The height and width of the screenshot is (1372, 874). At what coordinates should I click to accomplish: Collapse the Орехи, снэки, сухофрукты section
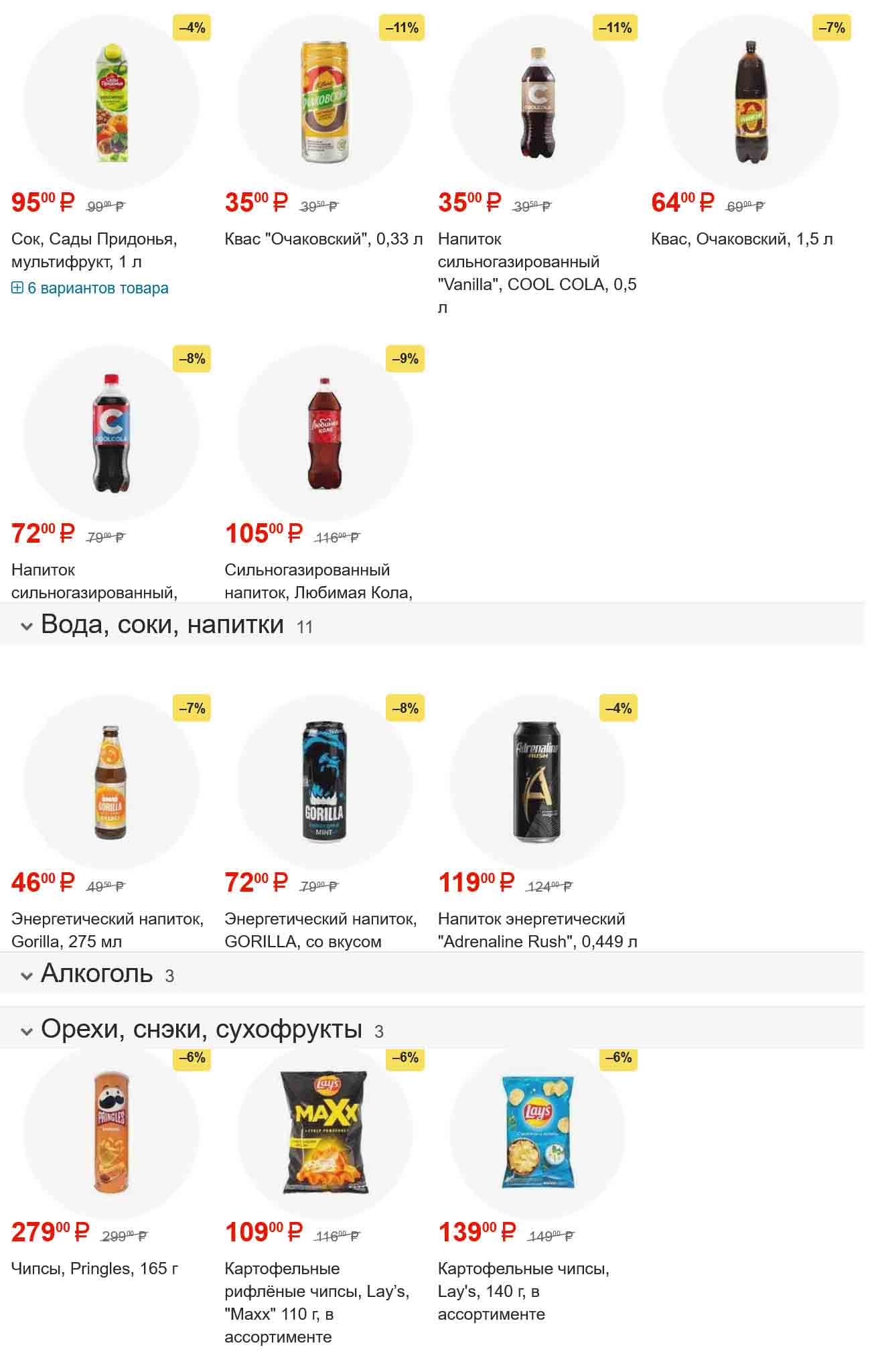(x=201, y=1030)
